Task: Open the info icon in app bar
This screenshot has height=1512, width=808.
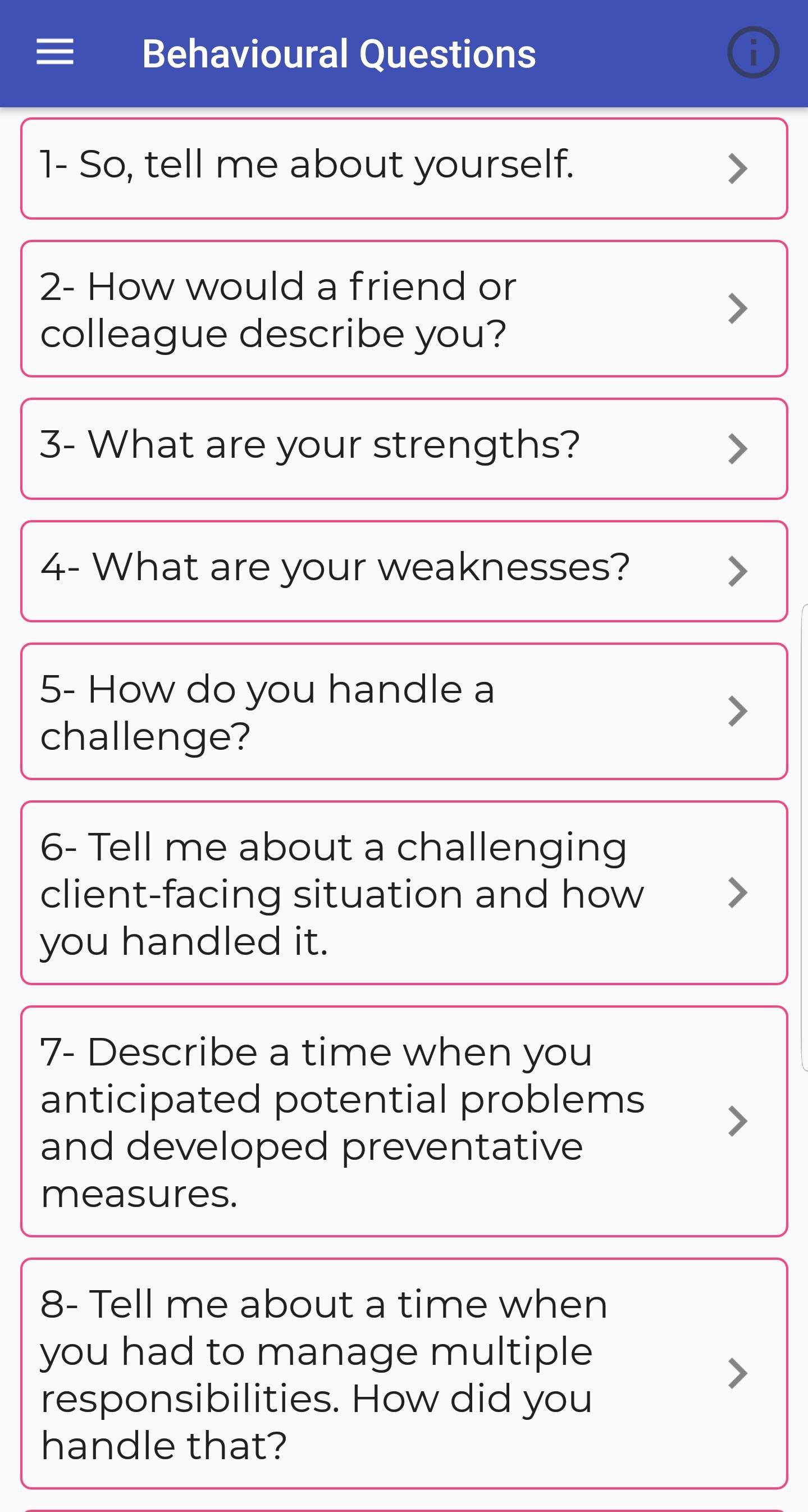Action: click(x=754, y=52)
